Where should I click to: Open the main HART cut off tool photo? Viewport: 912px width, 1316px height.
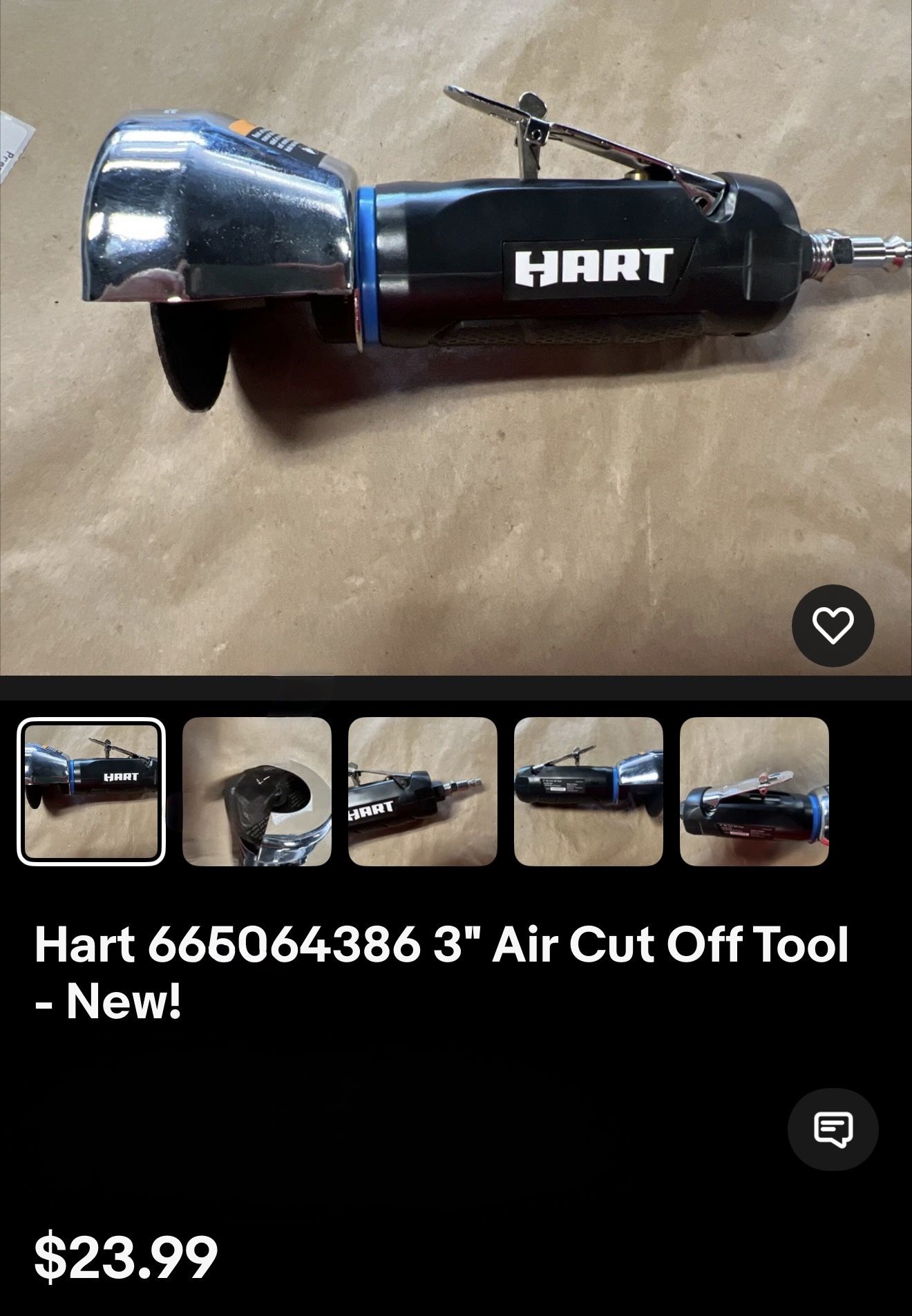click(456, 338)
